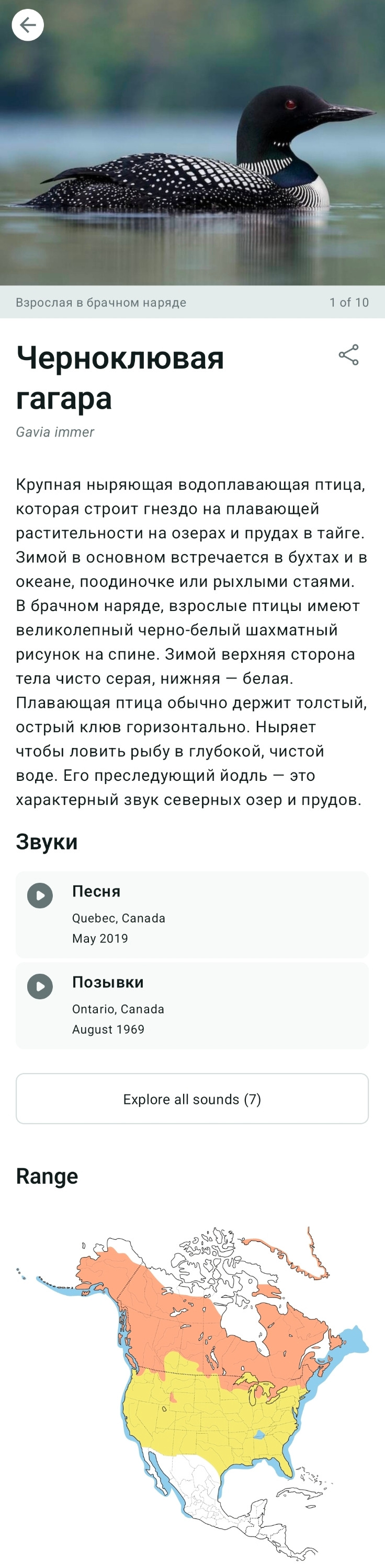This screenshot has width=385, height=1568.
Task: Play the Песня recording from Quebec
Action: pyautogui.click(x=40, y=895)
